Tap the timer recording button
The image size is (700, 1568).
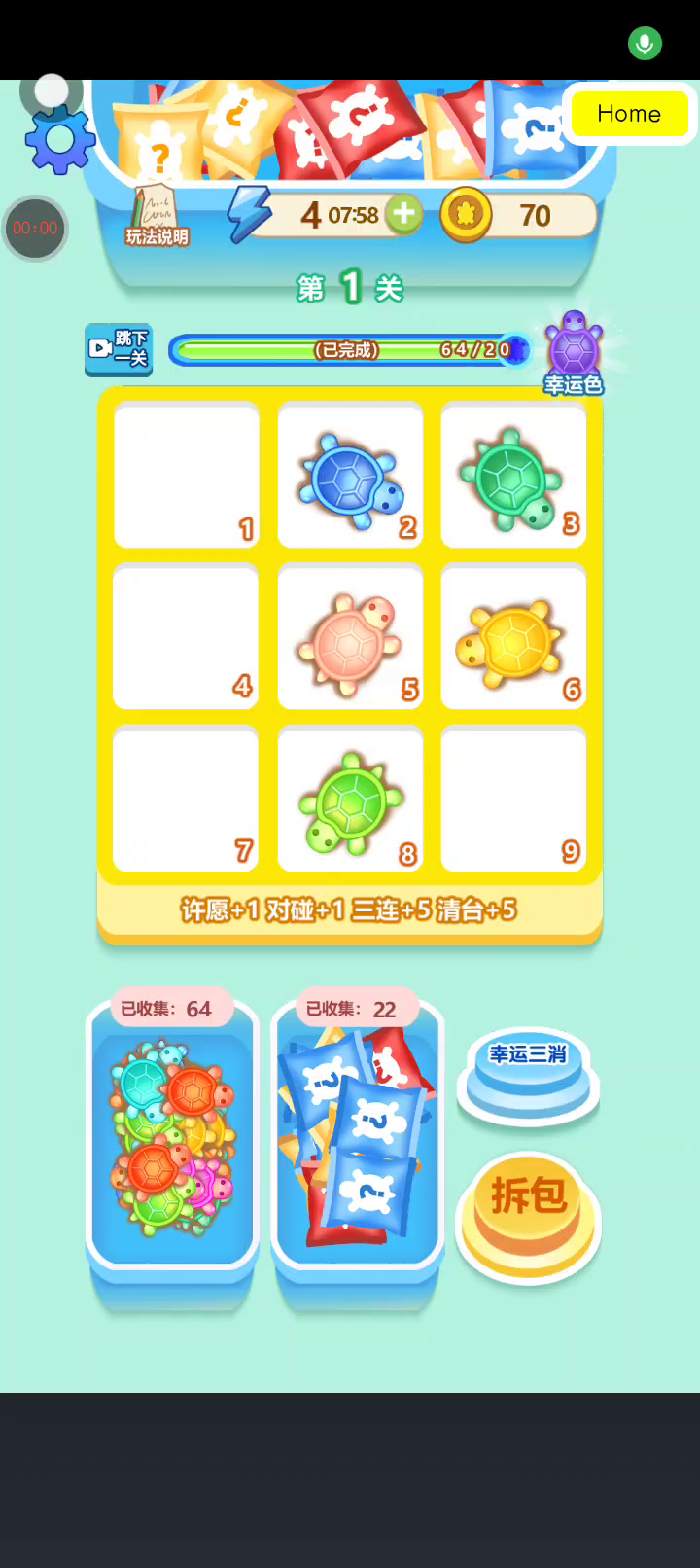pyautogui.click(x=36, y=229)
